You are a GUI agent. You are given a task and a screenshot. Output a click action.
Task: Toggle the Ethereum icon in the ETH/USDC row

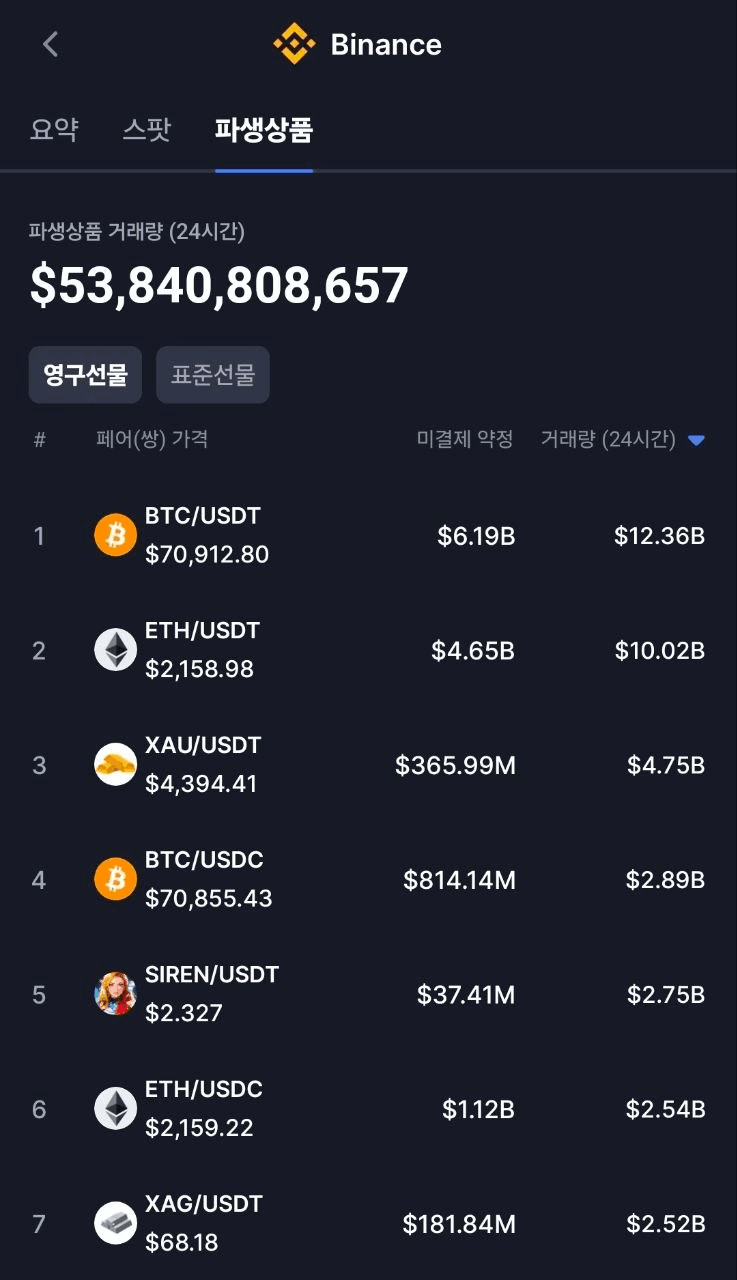(115, 1108)
